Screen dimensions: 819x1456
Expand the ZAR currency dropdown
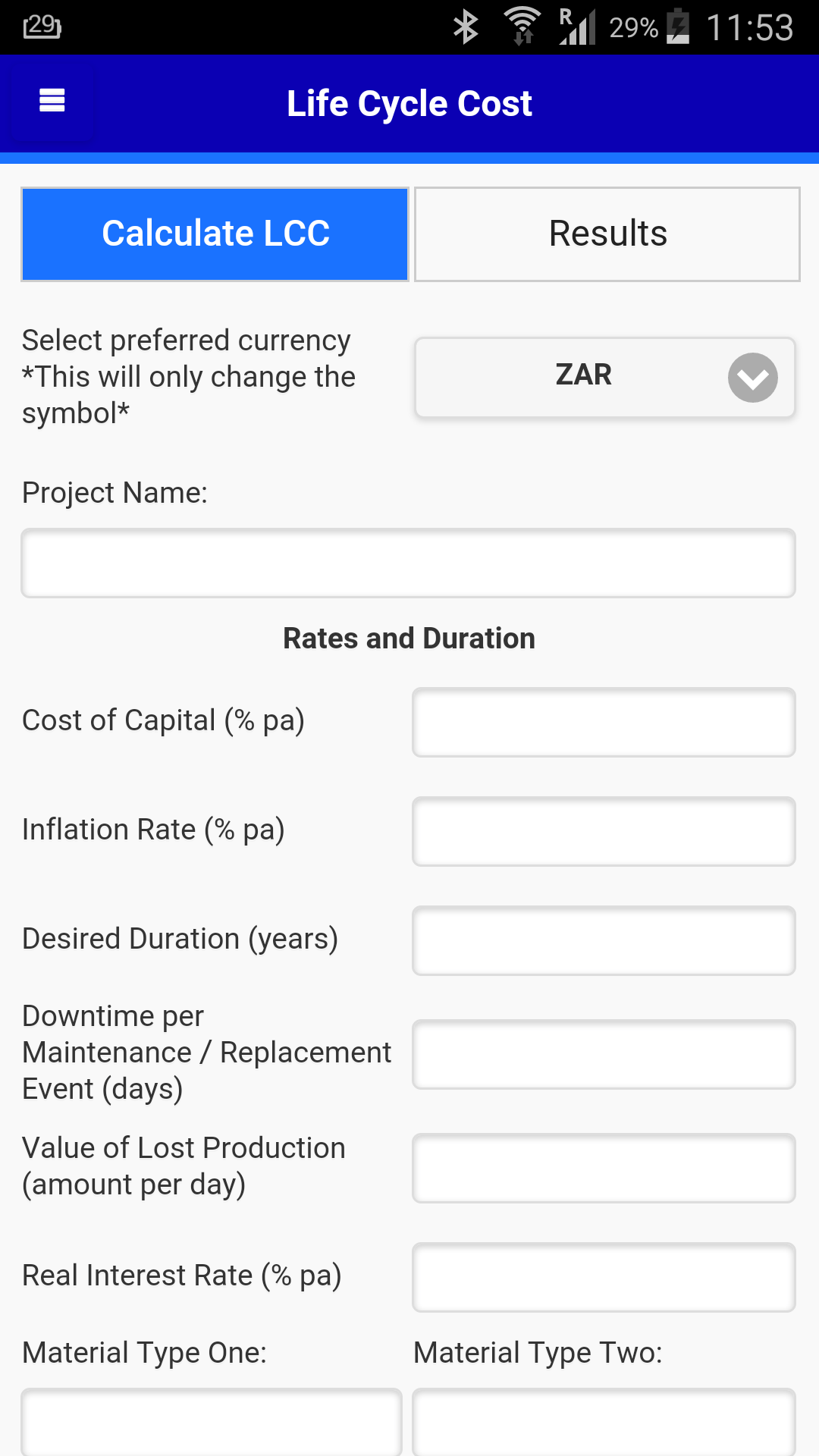604,377
